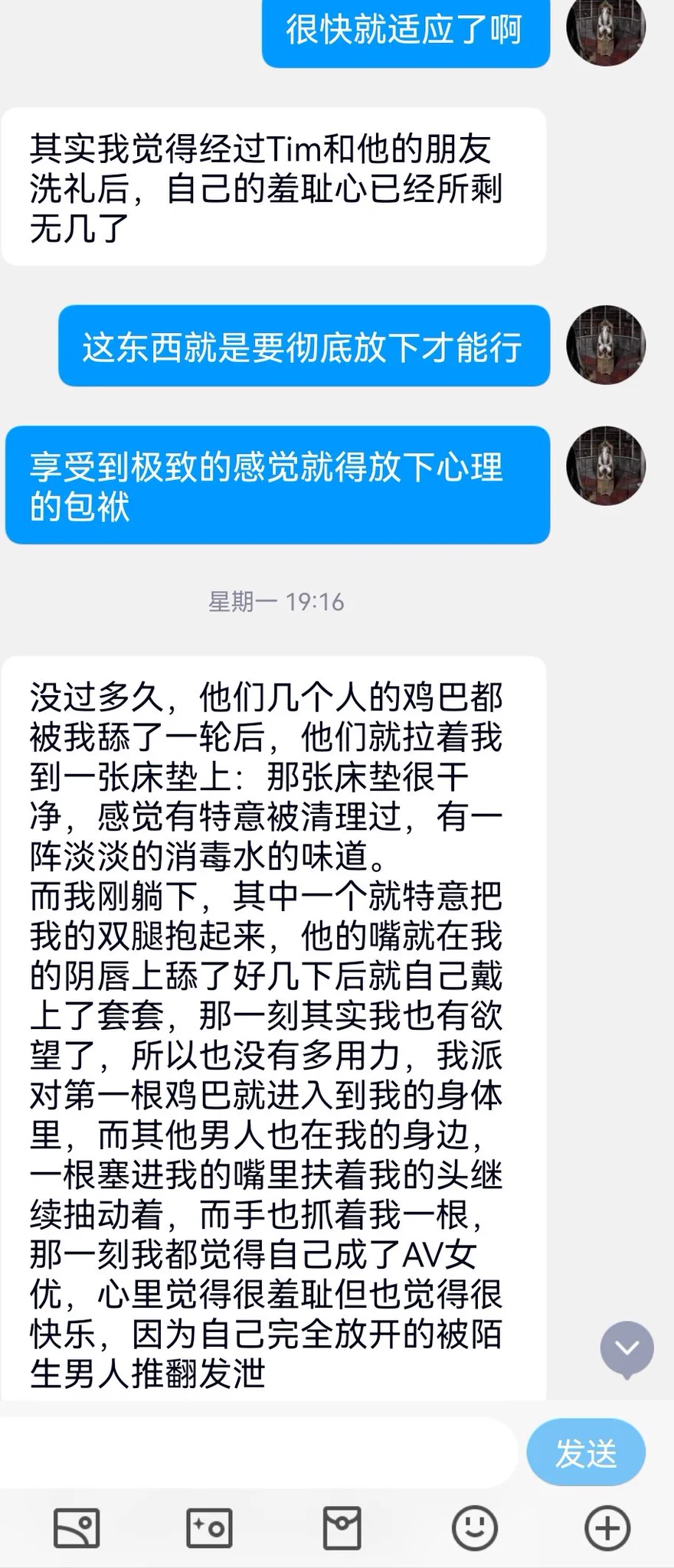Open the photo gallery picker icon
The height and width of the screenshot is (1568, 674).
pyautogui.click(x=76, y=1529)
